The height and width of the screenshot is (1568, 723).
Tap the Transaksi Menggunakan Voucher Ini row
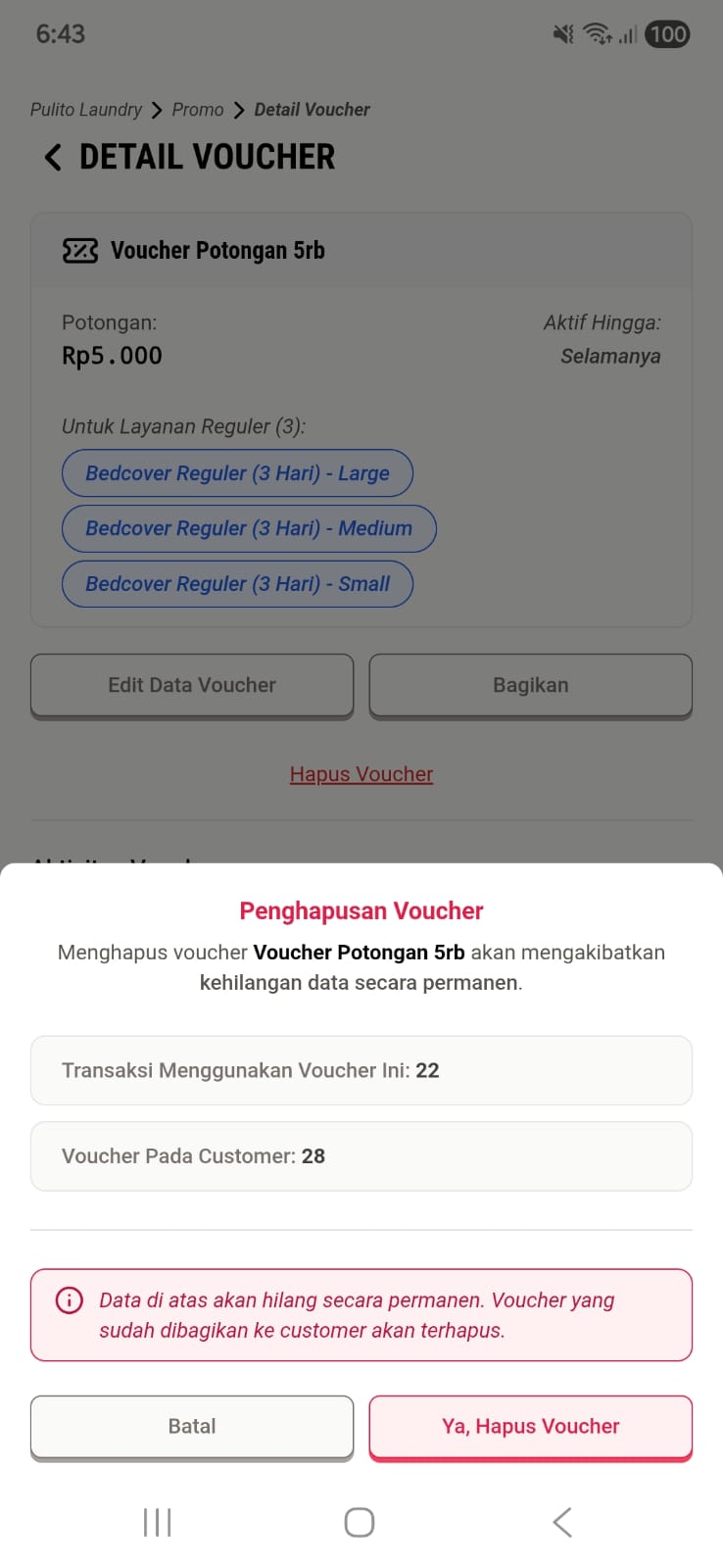(x=361, y=1070)
